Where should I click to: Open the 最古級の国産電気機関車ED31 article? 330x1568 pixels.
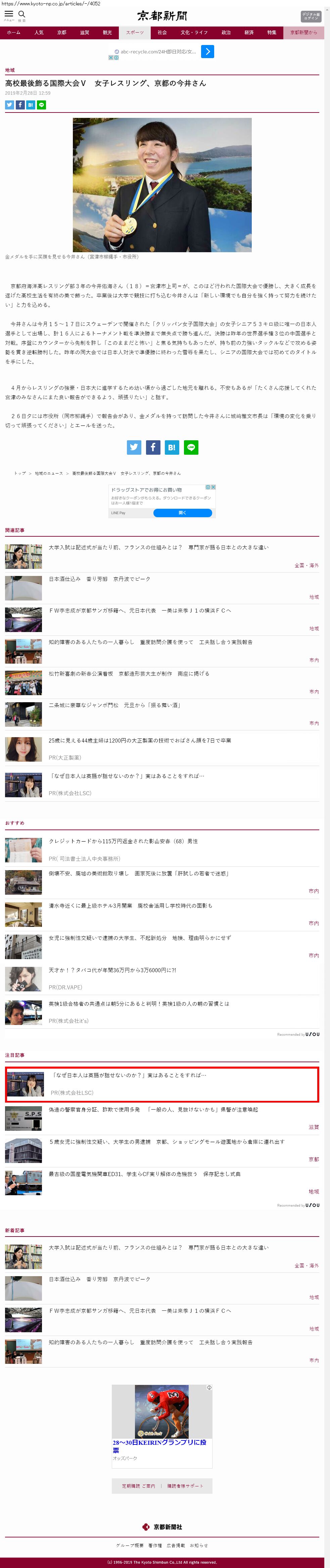tap(144, 1173)
